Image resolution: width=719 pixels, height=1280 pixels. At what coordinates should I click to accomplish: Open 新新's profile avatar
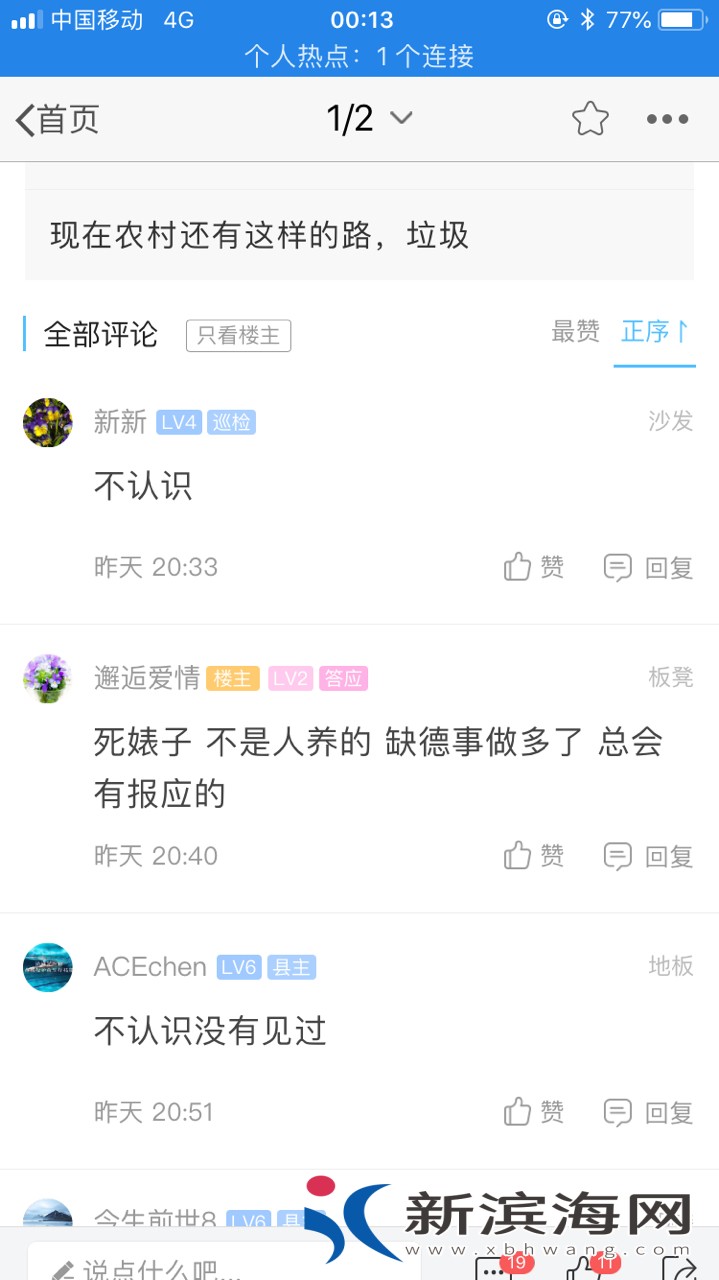(x=48, y=422)
